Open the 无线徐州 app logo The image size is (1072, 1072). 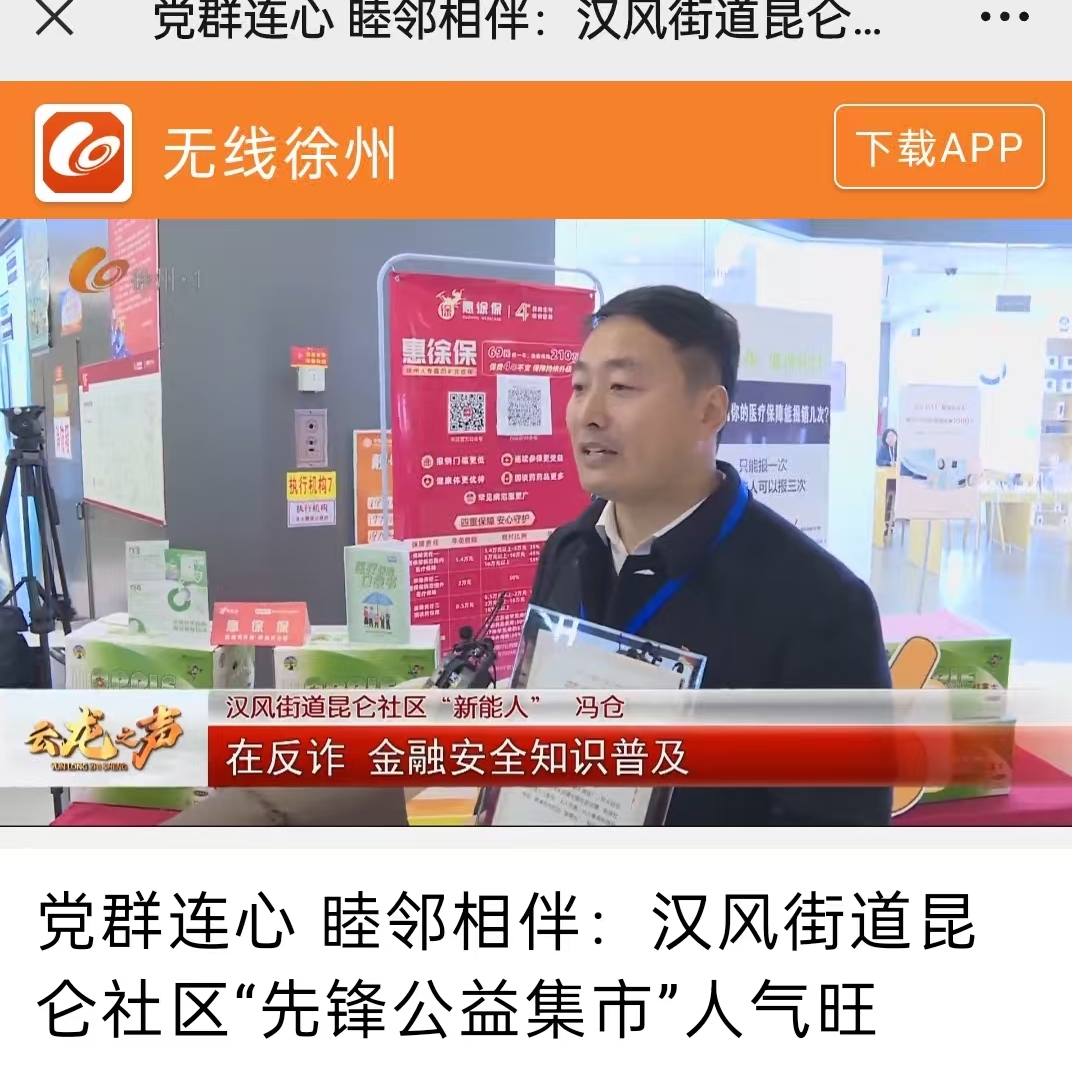tap(84, 153)
